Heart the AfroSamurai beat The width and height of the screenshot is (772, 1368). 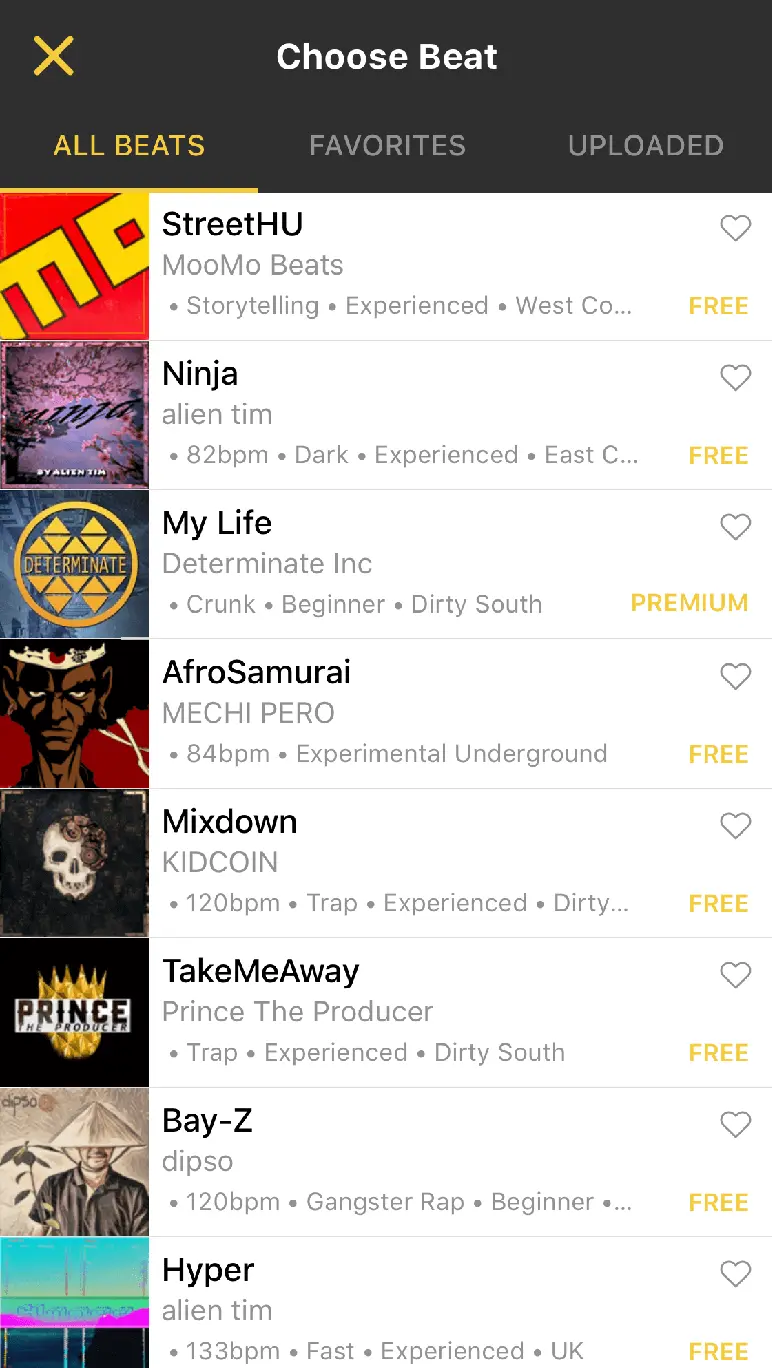pyautogui.click(x=735, y=676)
